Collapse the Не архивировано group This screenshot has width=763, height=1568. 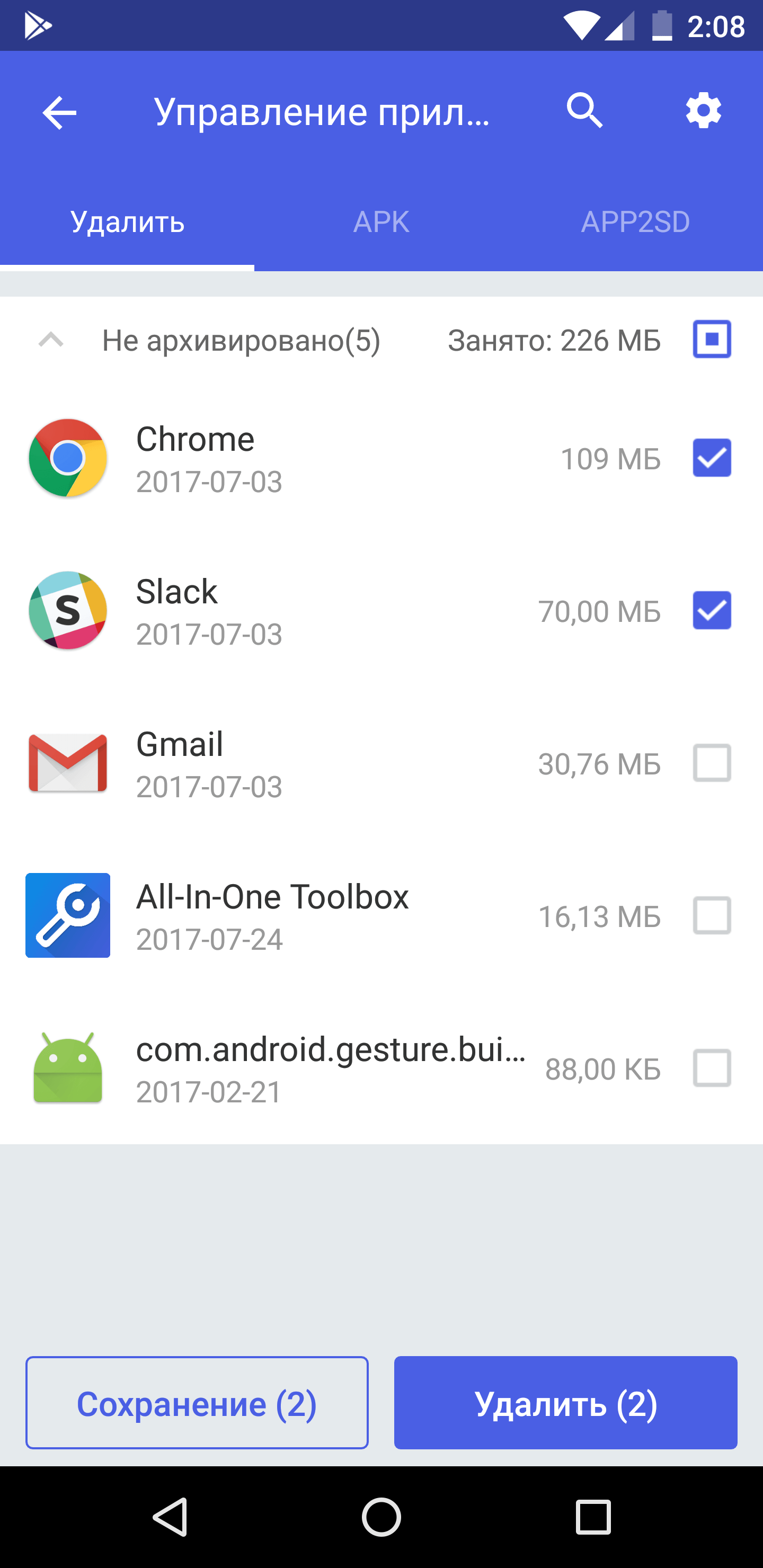(51, 340)
